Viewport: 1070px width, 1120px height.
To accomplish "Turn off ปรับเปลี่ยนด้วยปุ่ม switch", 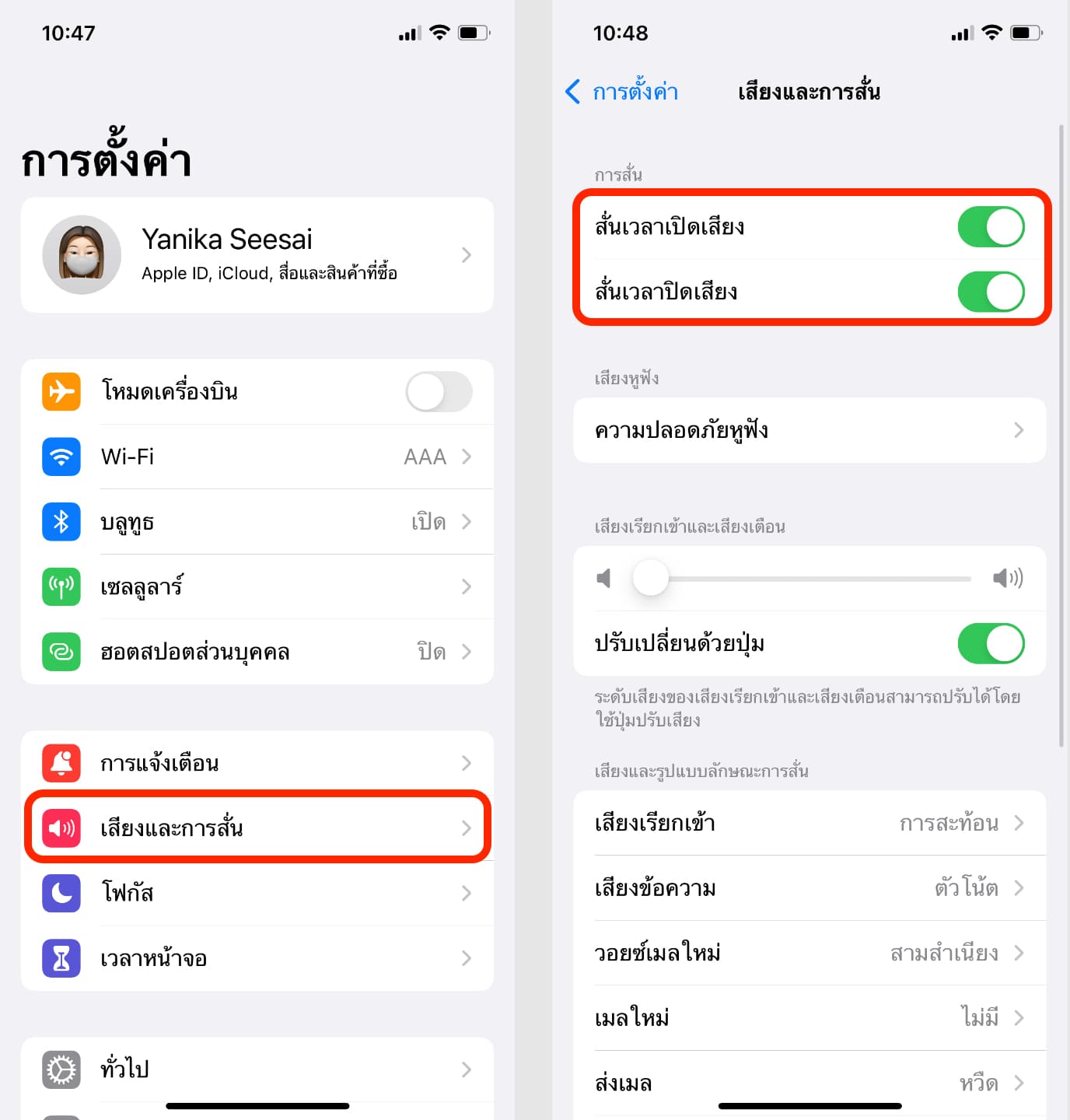I will pyautogui.click(x=991, y=644).
